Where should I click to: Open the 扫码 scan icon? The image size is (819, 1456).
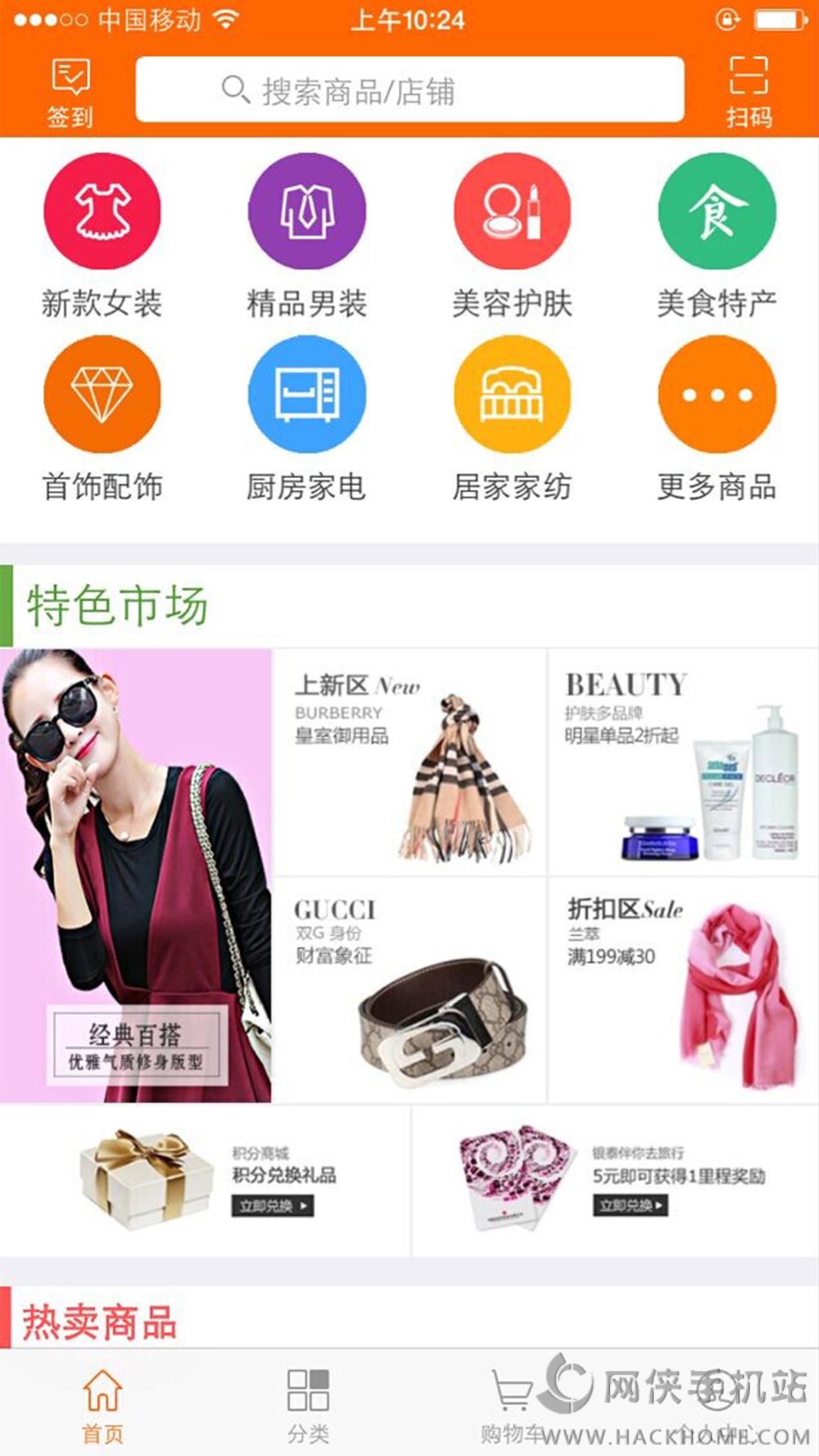tap(748, 92)
